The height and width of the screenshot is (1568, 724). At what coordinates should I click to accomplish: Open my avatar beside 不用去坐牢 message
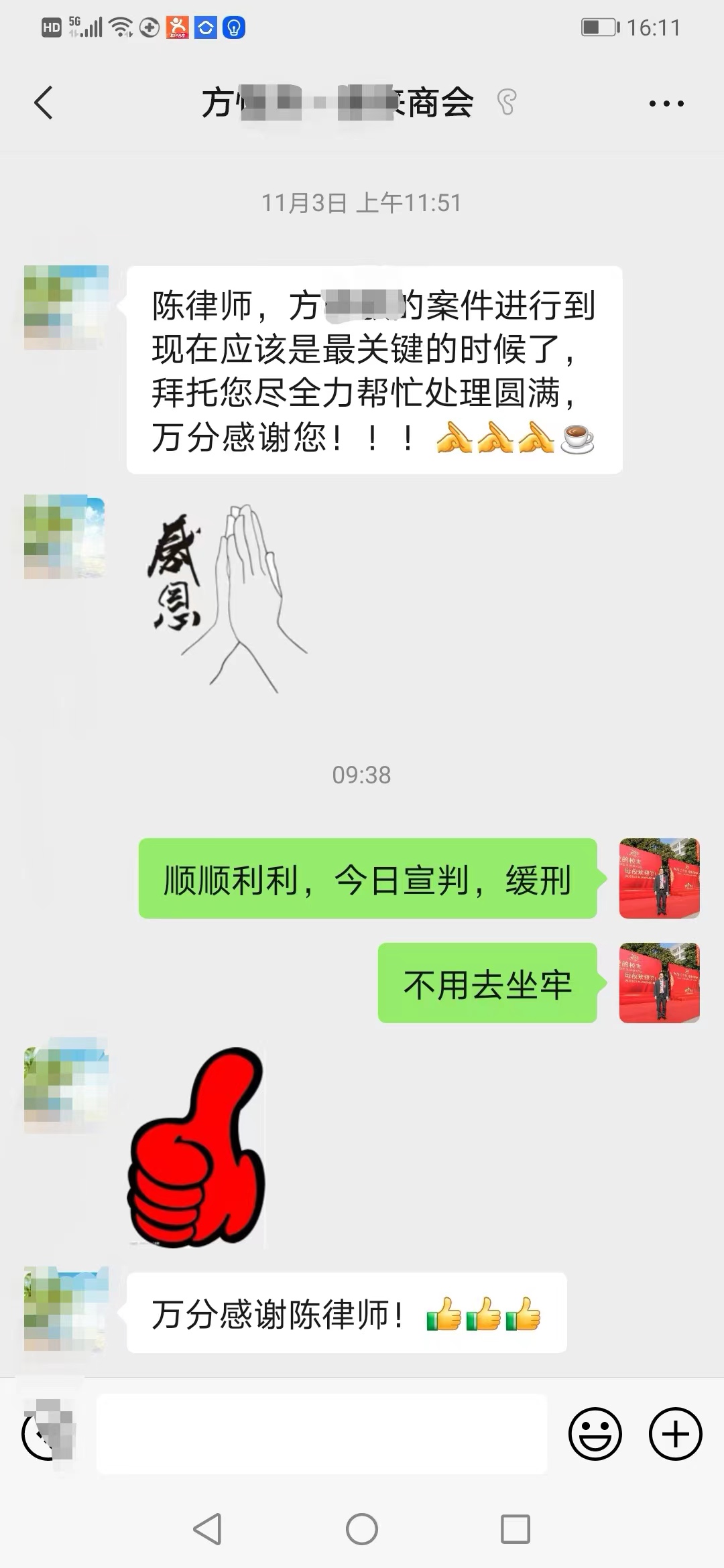[659, 983]
